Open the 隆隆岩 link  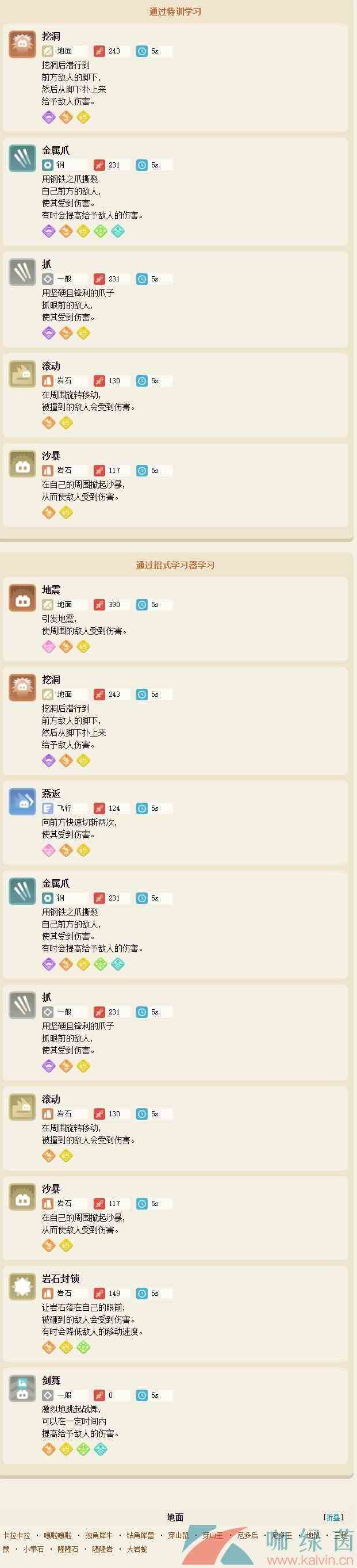coord(103,1548)
